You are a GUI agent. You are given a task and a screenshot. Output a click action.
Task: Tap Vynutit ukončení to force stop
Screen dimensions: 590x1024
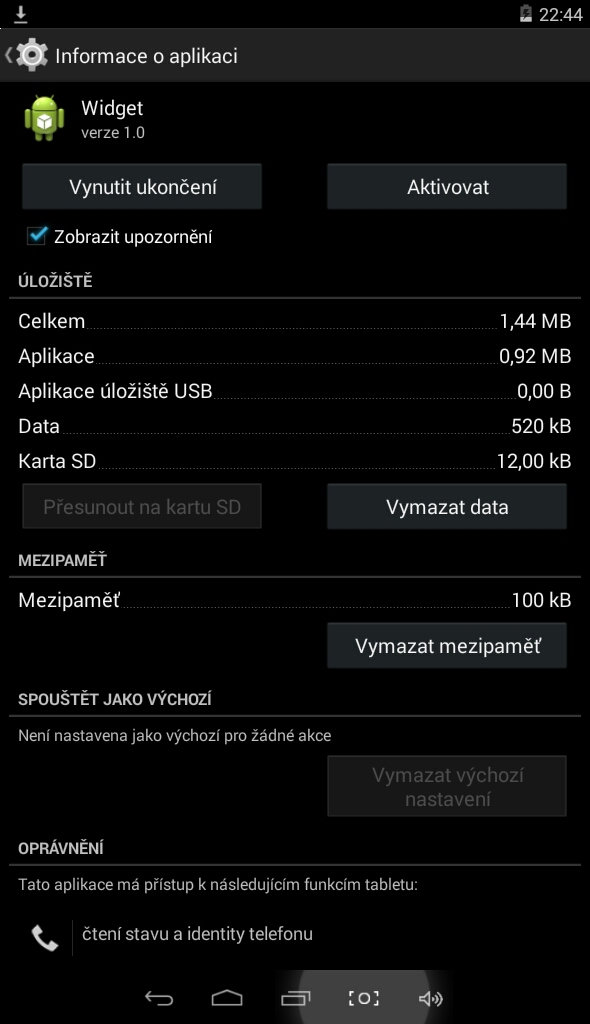(142, 187)
